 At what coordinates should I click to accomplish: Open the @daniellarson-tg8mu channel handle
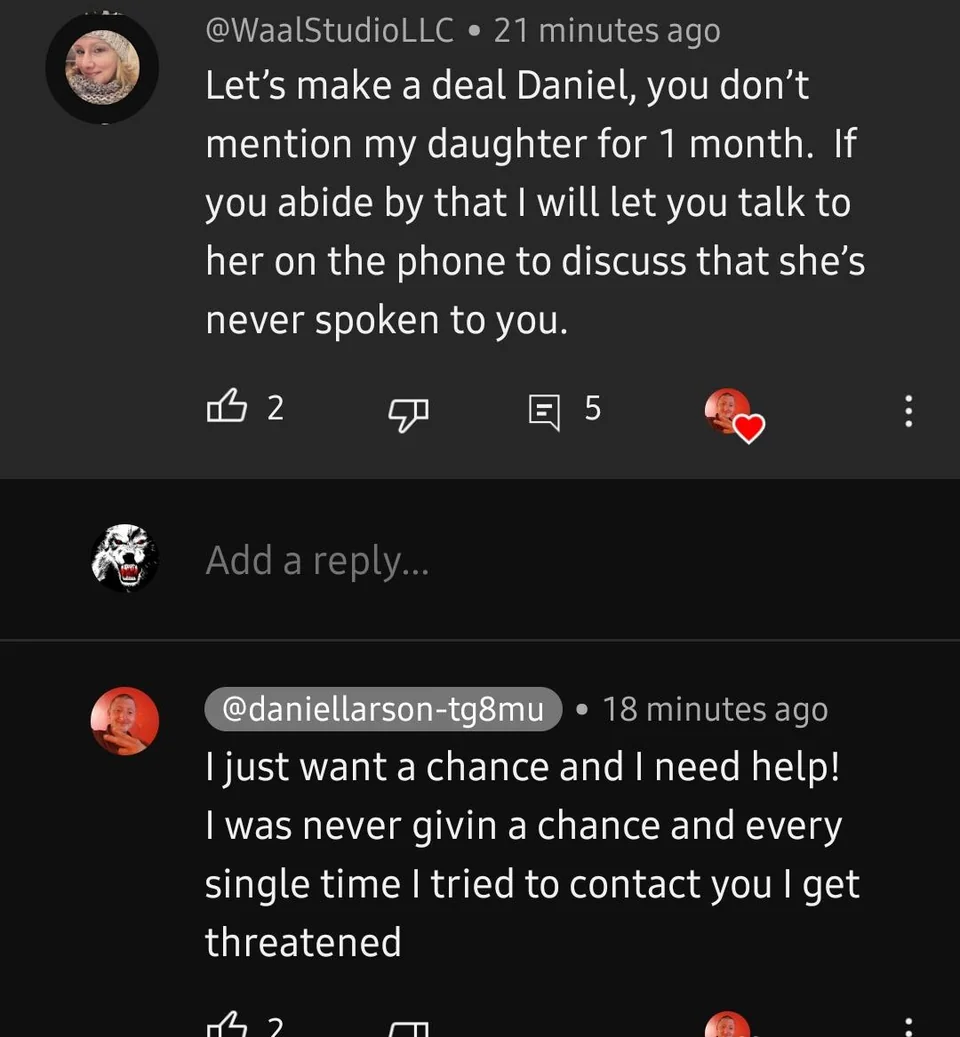coord(383,709)
